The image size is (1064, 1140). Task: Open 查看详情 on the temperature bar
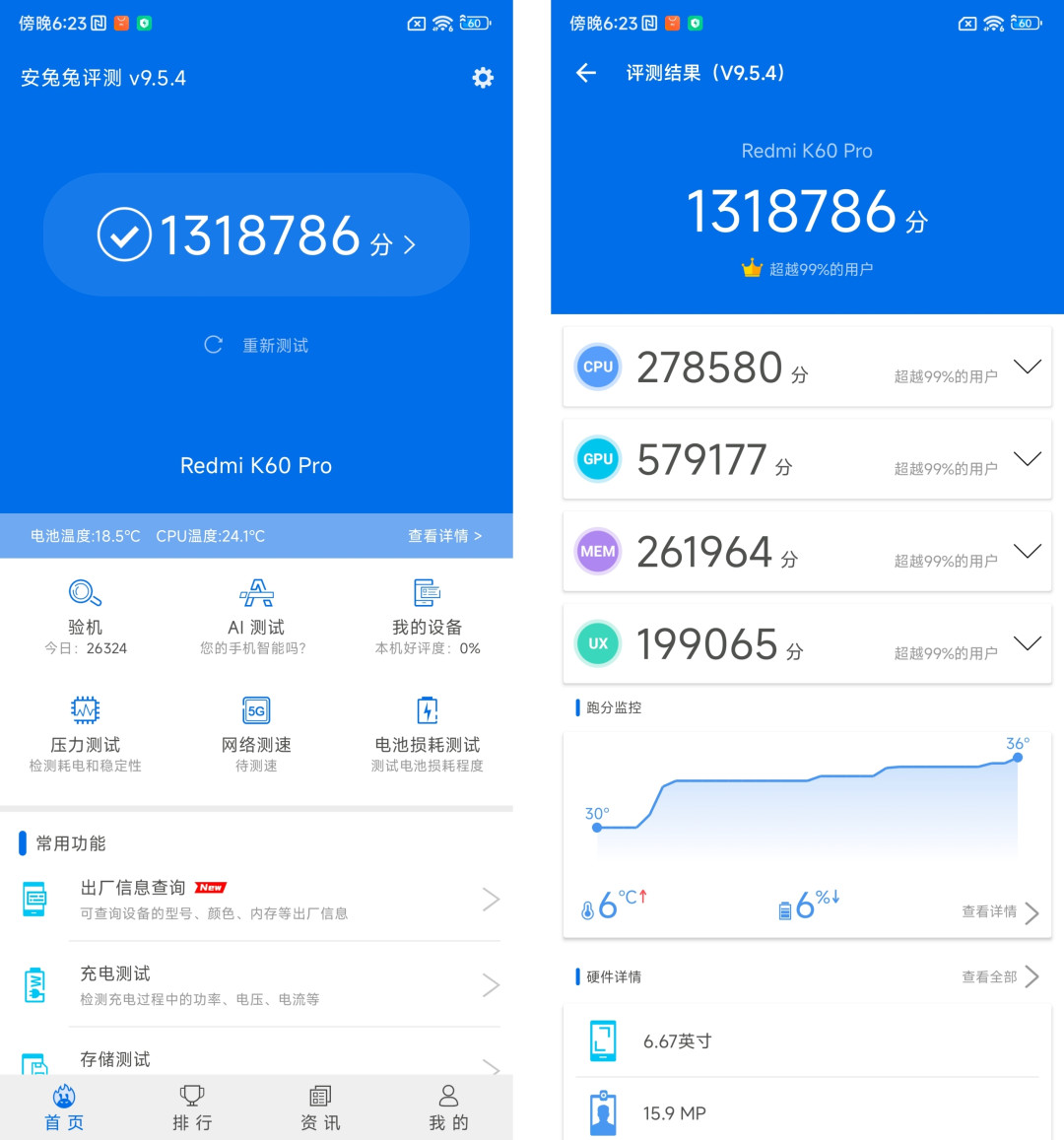444,536
